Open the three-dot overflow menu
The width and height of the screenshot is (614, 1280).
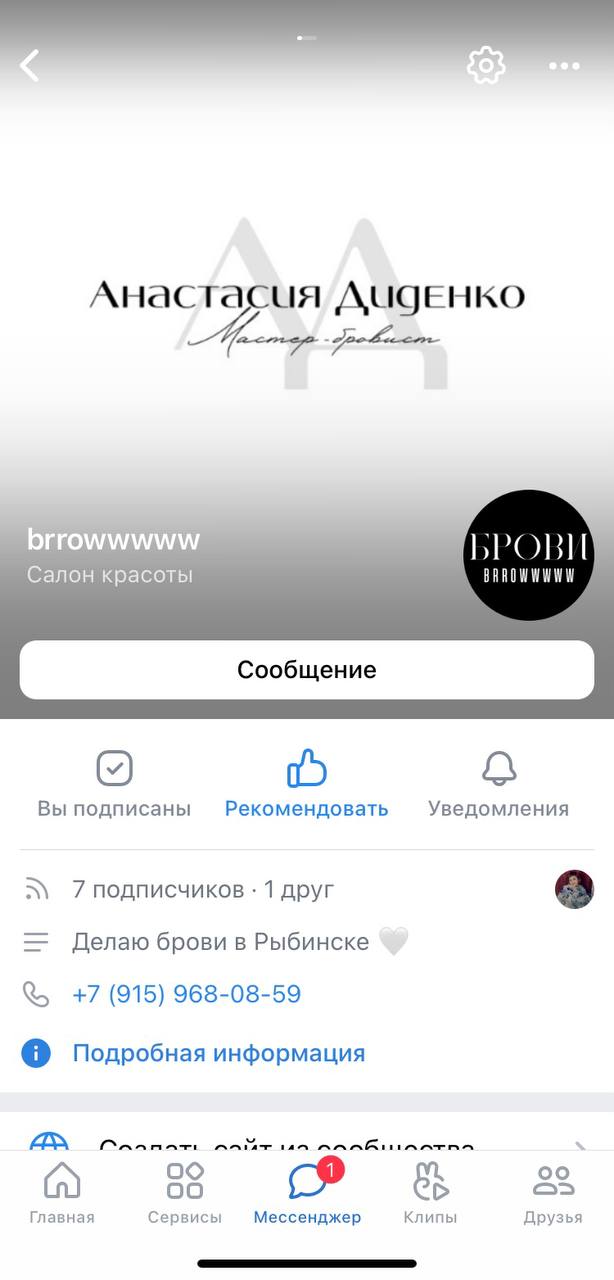click(x=564, y=66)
